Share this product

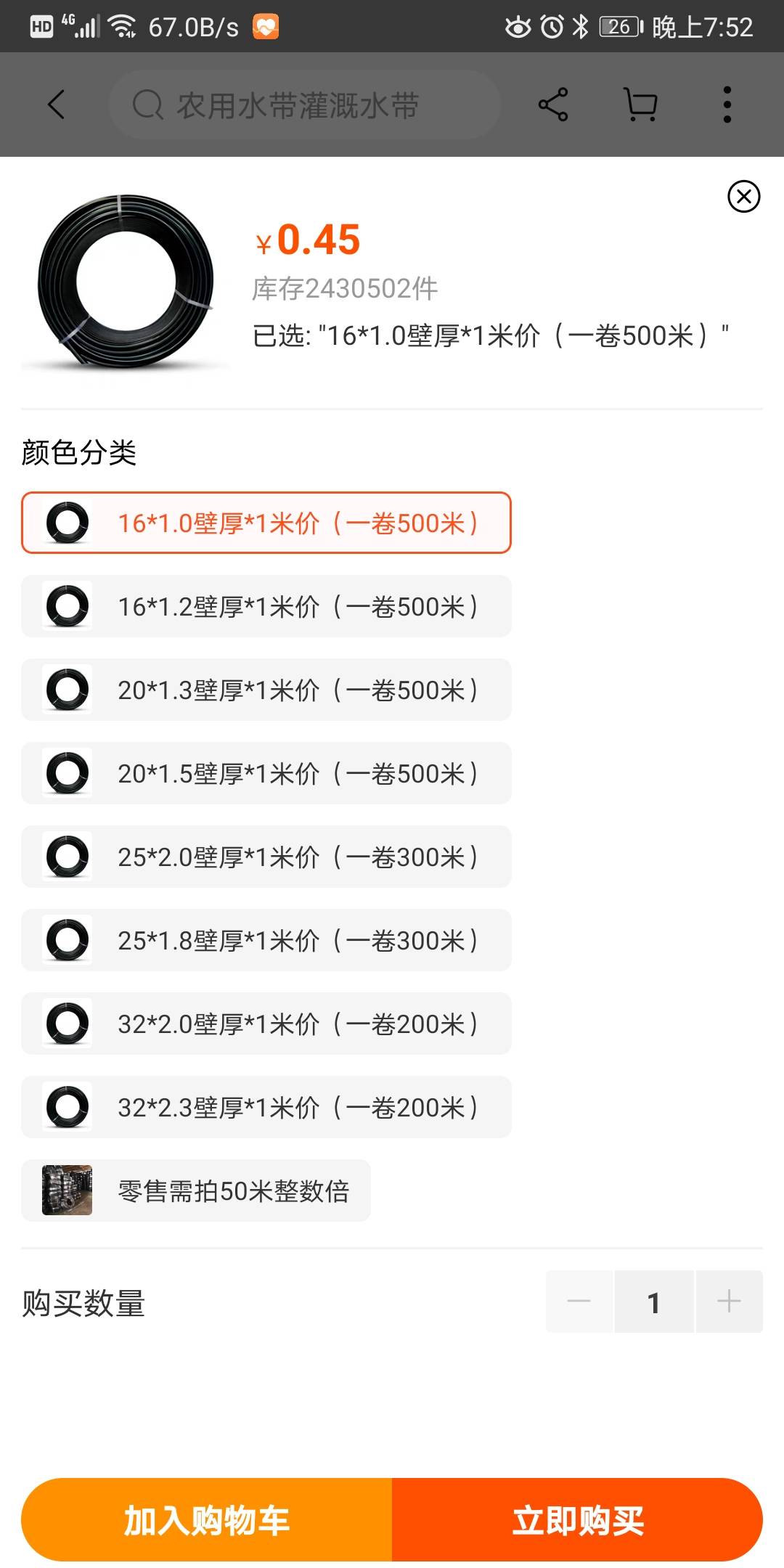coord(553,105)
